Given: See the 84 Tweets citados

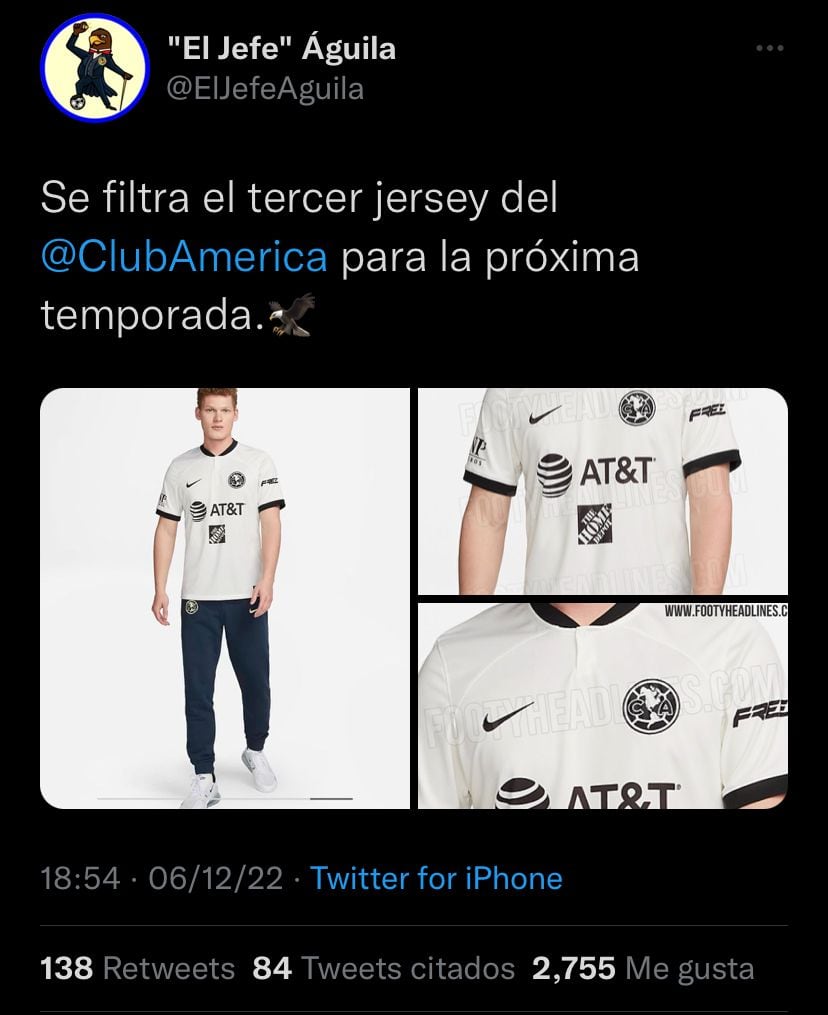Looking at the screenshot, I should pyautogui.click(x=384, y=968).
